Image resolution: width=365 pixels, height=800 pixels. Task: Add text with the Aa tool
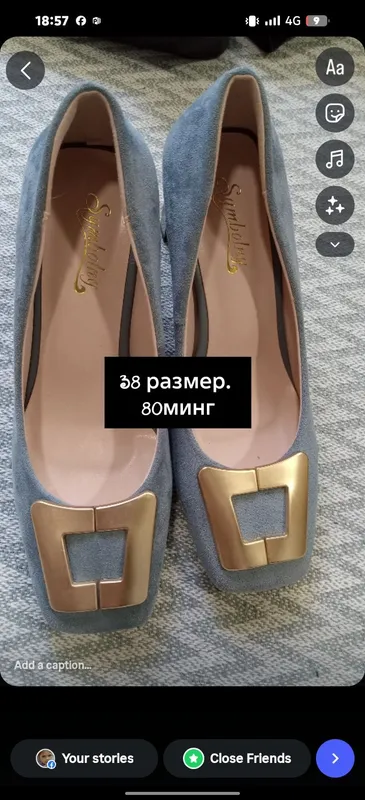tap(335, 67)
